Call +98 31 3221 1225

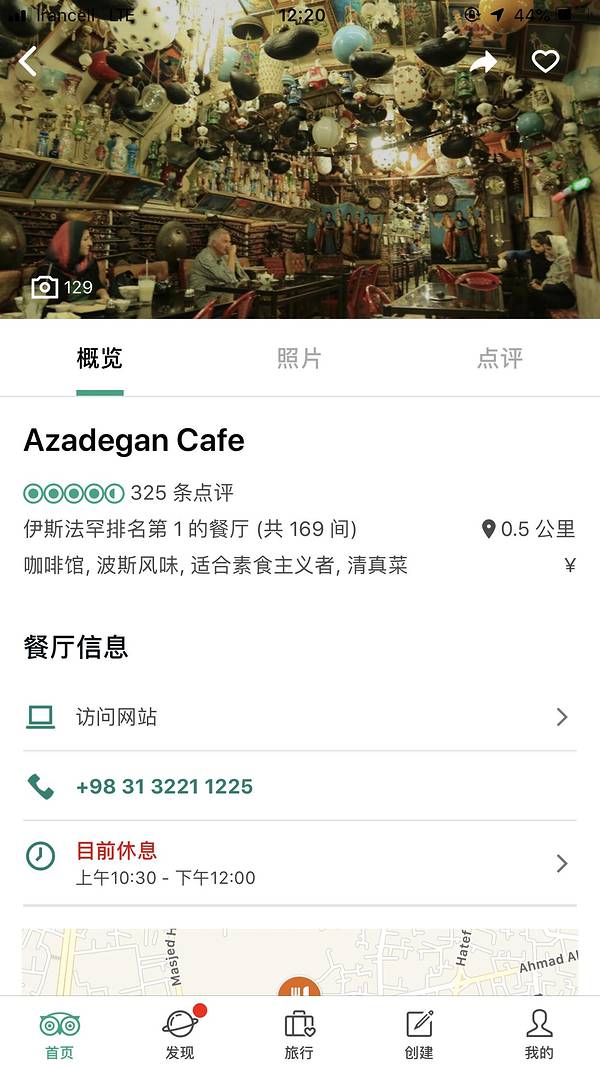click(x=164, y=787)
